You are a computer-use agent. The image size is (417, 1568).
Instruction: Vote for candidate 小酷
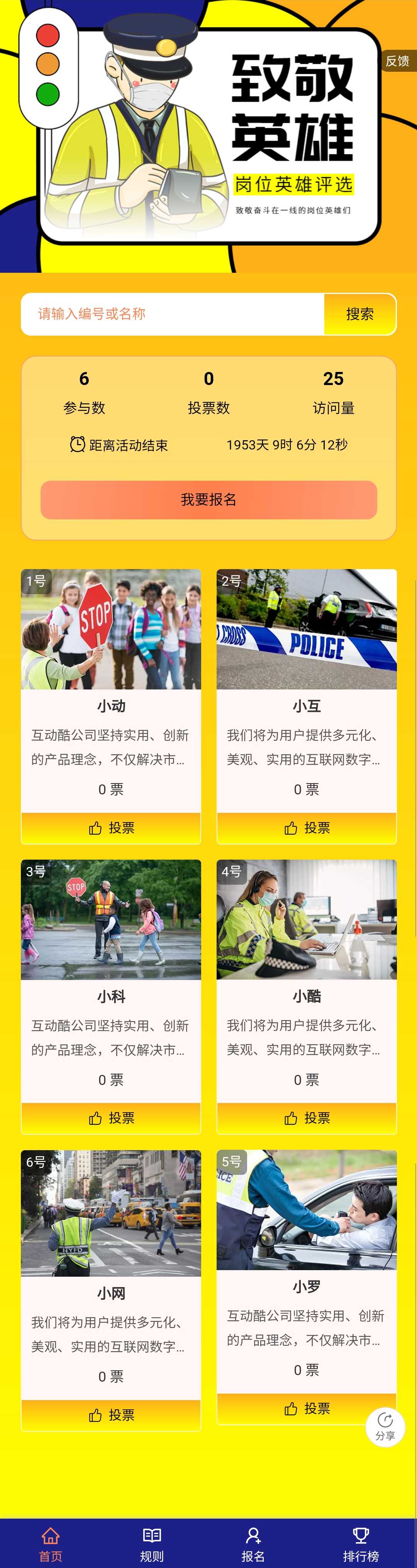point(306,1118)
